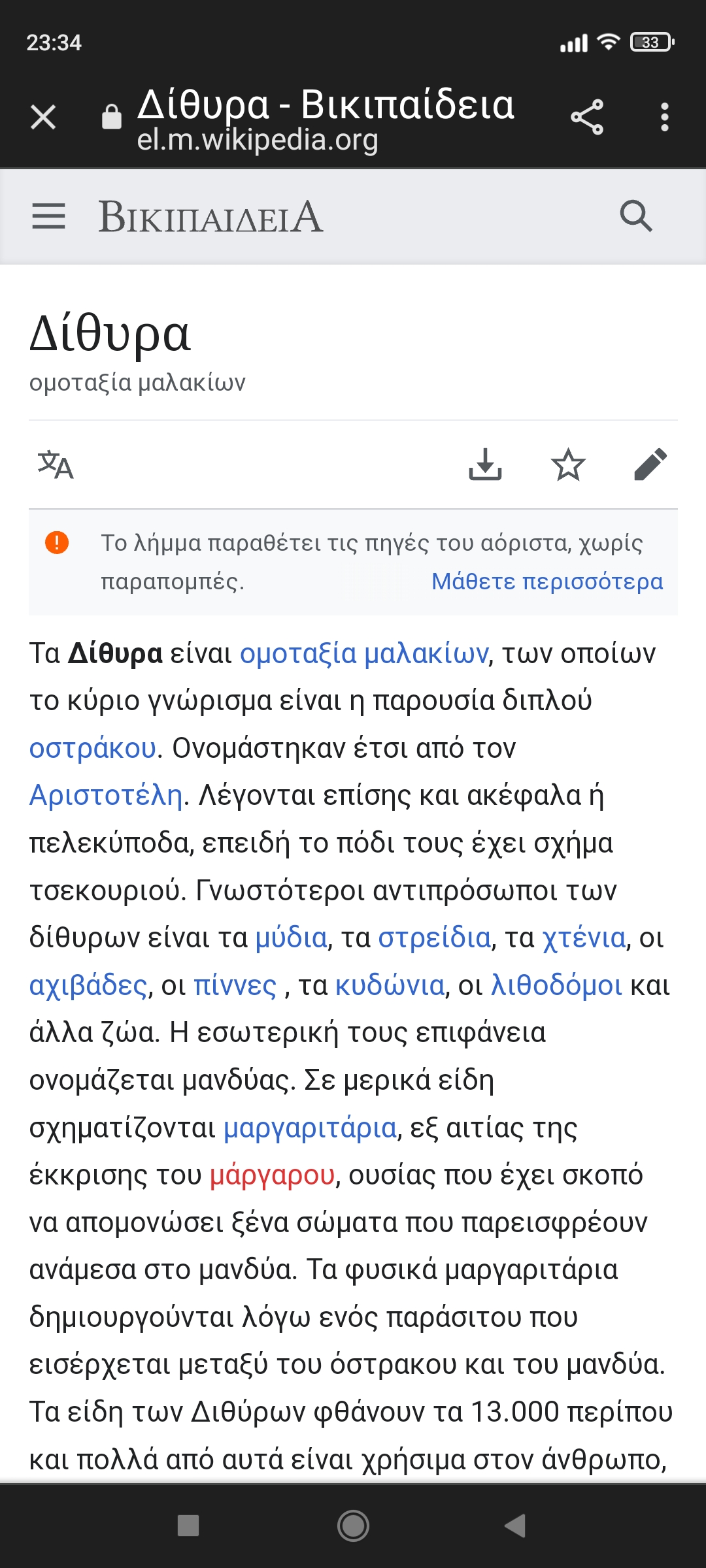Go back with system back button
This screenshot has width=706, height=1568.
(x=516, y=1526)
